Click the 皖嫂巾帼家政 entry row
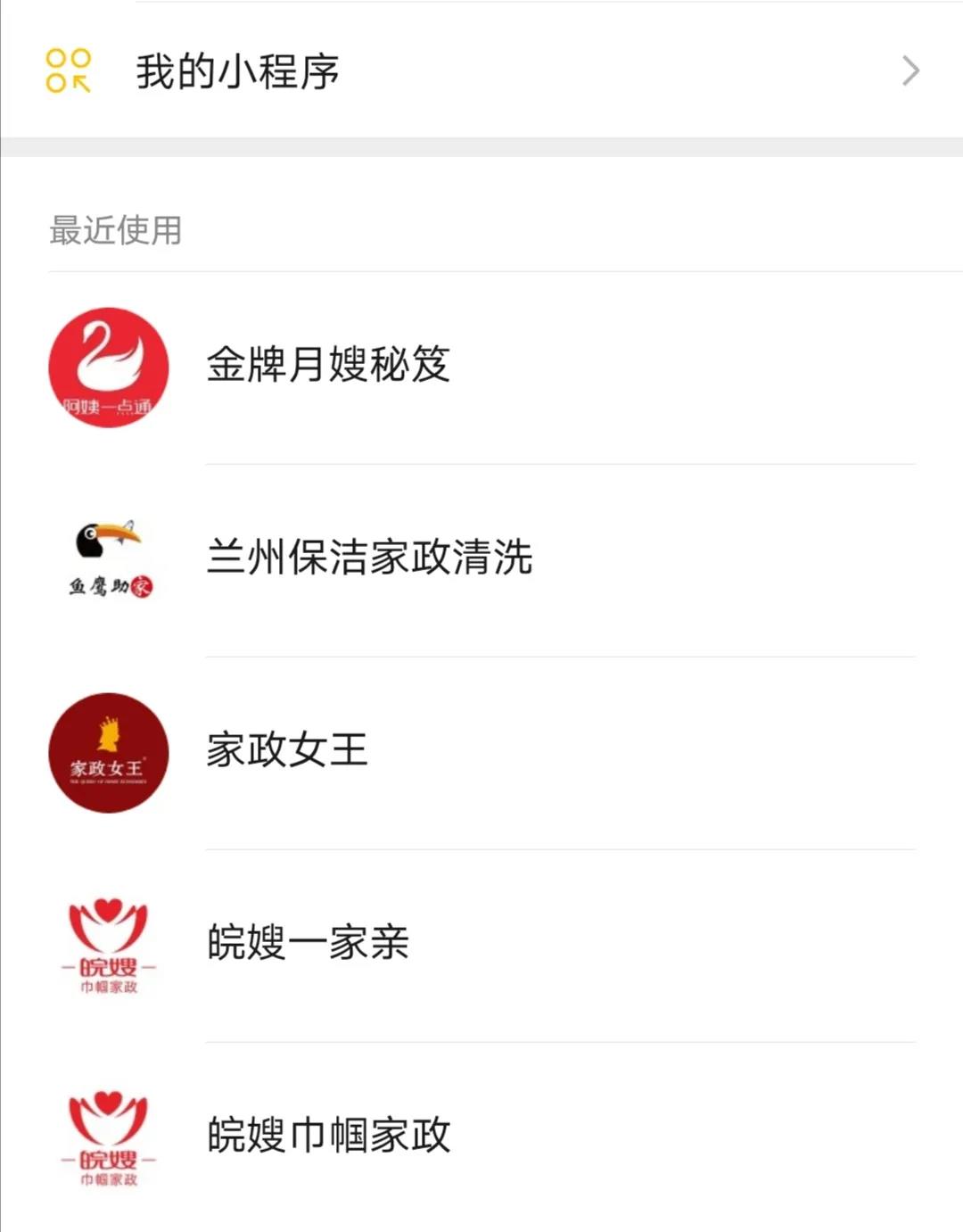The height and width of the screenshot is (1232, 963). pyautogui.click(x=330, y=1133)
